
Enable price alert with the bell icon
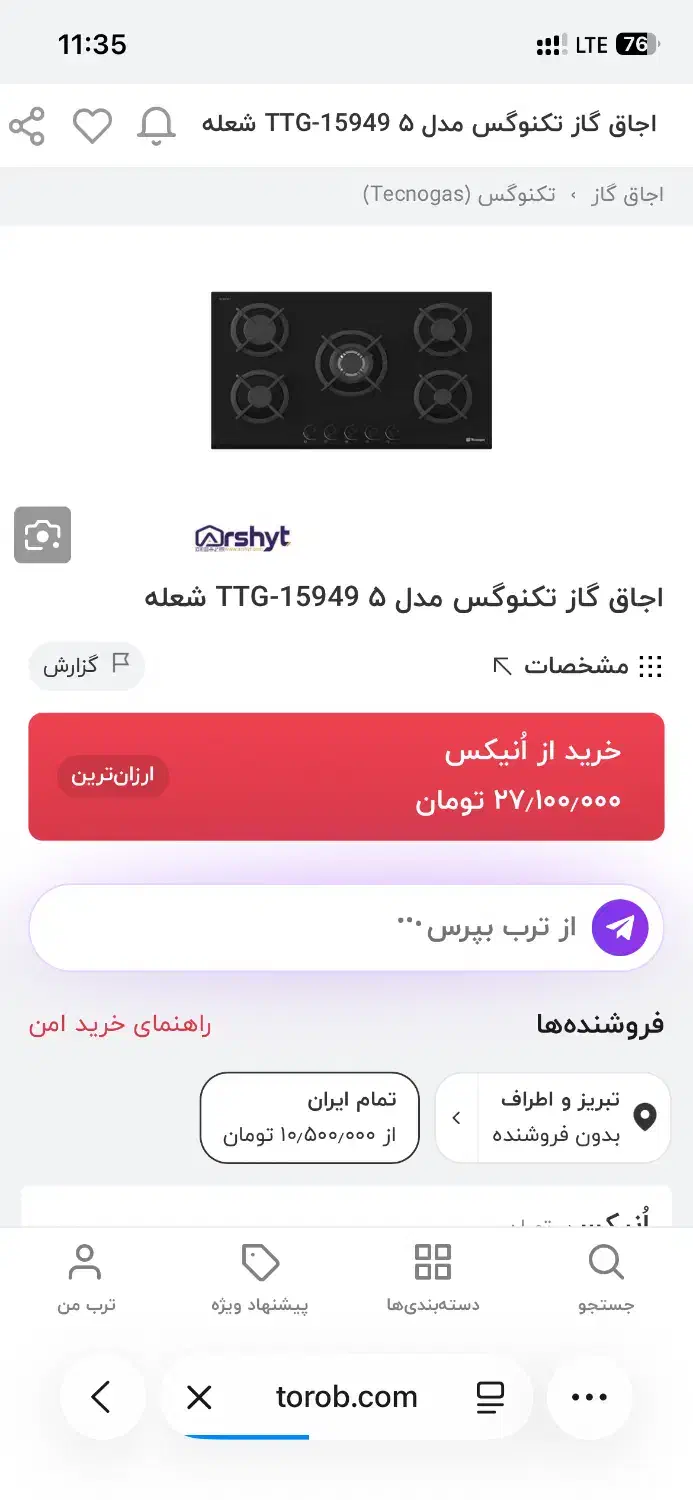click(x=156, y=126)
